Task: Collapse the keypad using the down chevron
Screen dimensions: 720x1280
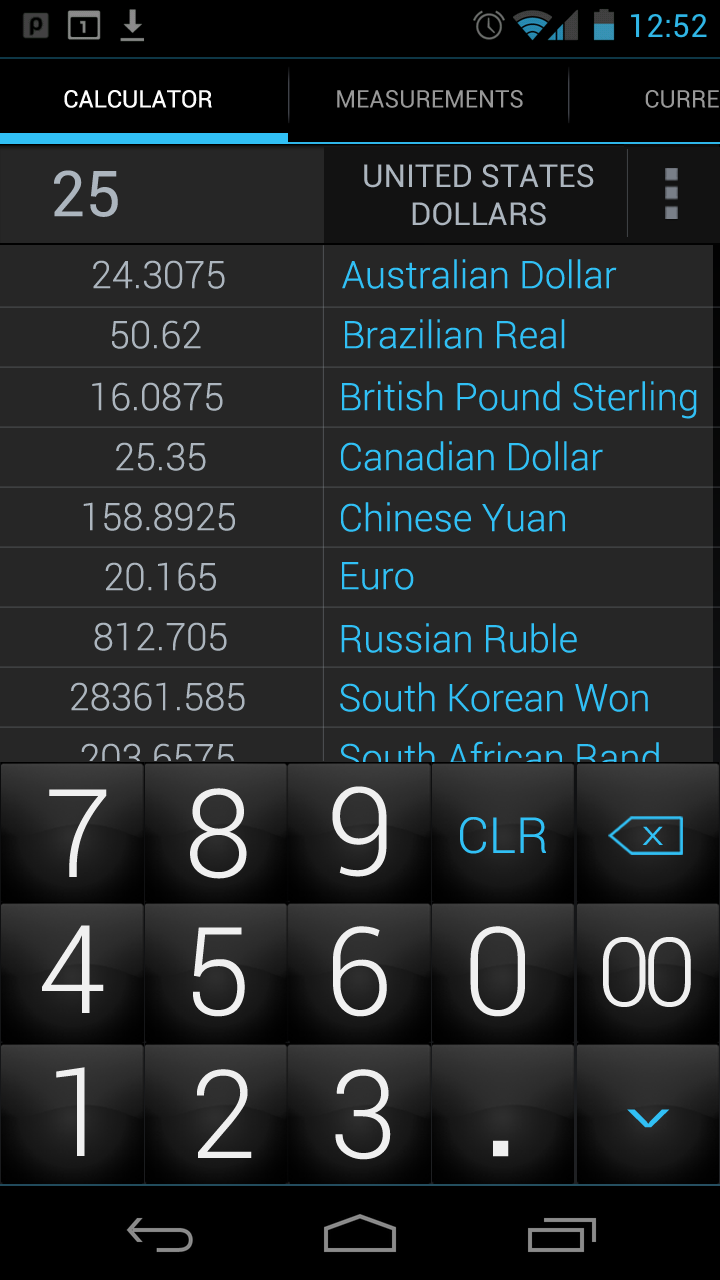Action: (648, 1114)
